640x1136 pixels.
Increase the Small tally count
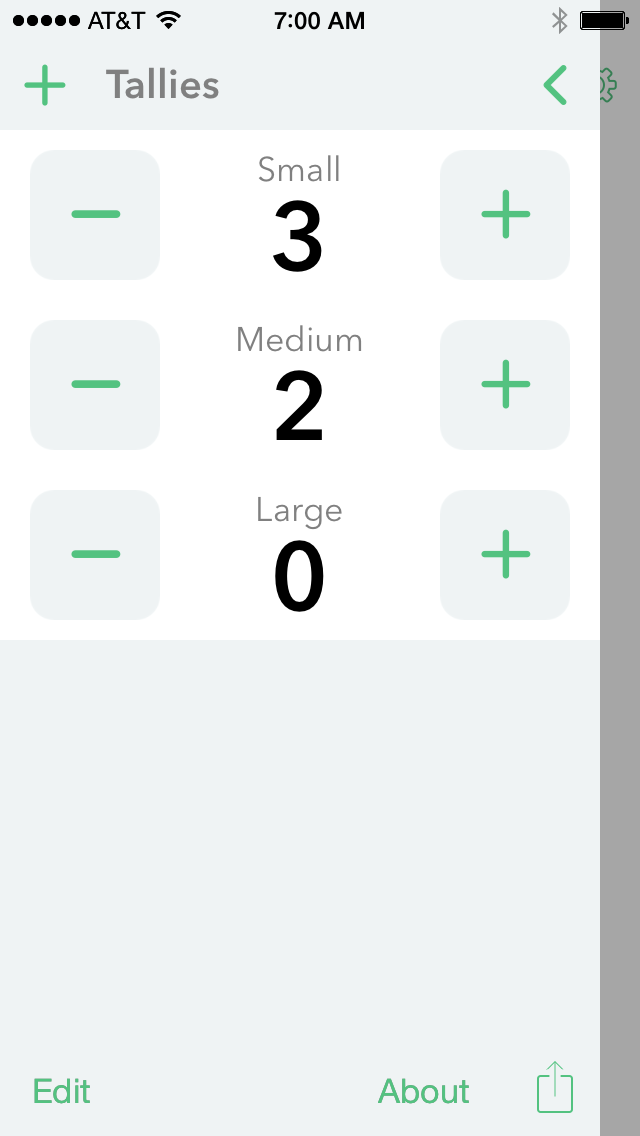(505, 214)
